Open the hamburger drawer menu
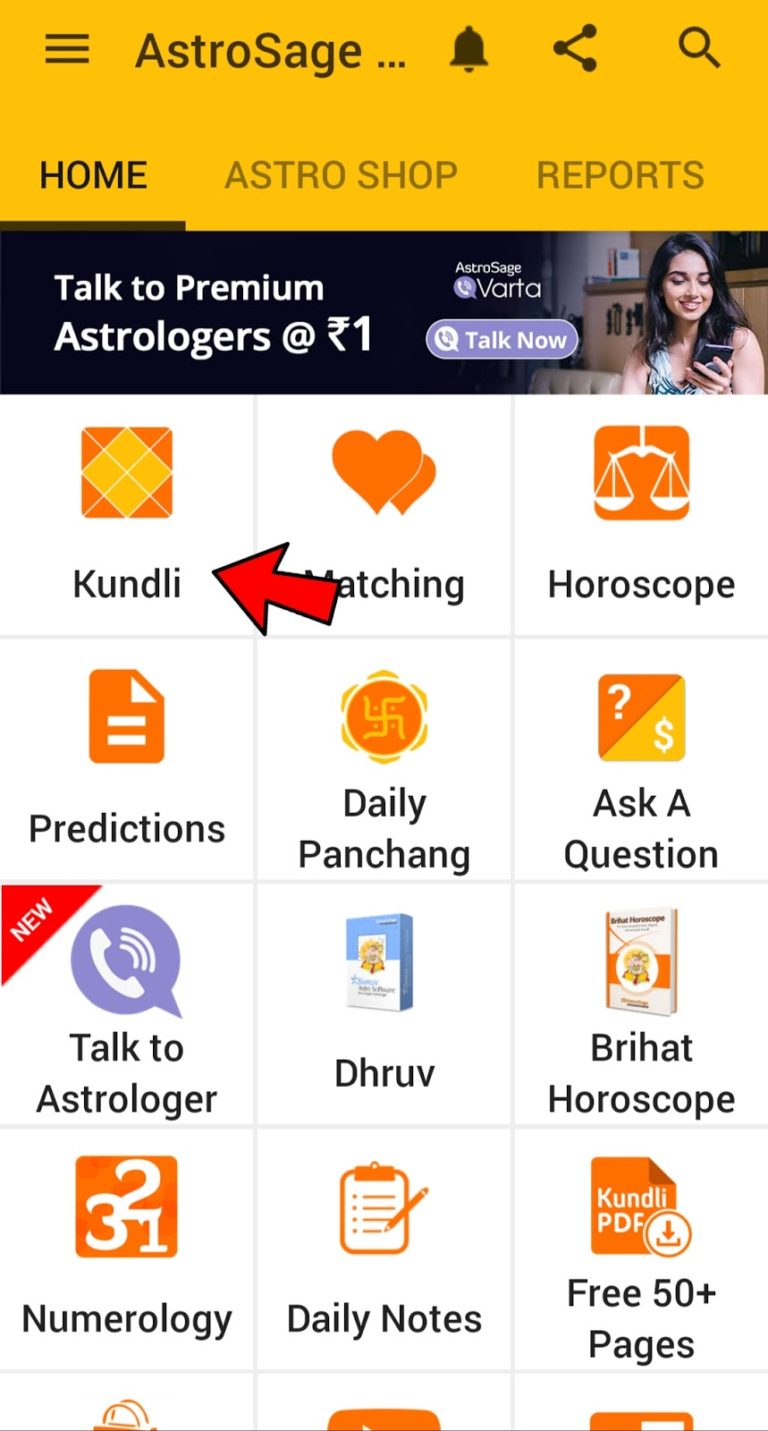This screenshot has width=768, height=1431. (x=67, y=49)
